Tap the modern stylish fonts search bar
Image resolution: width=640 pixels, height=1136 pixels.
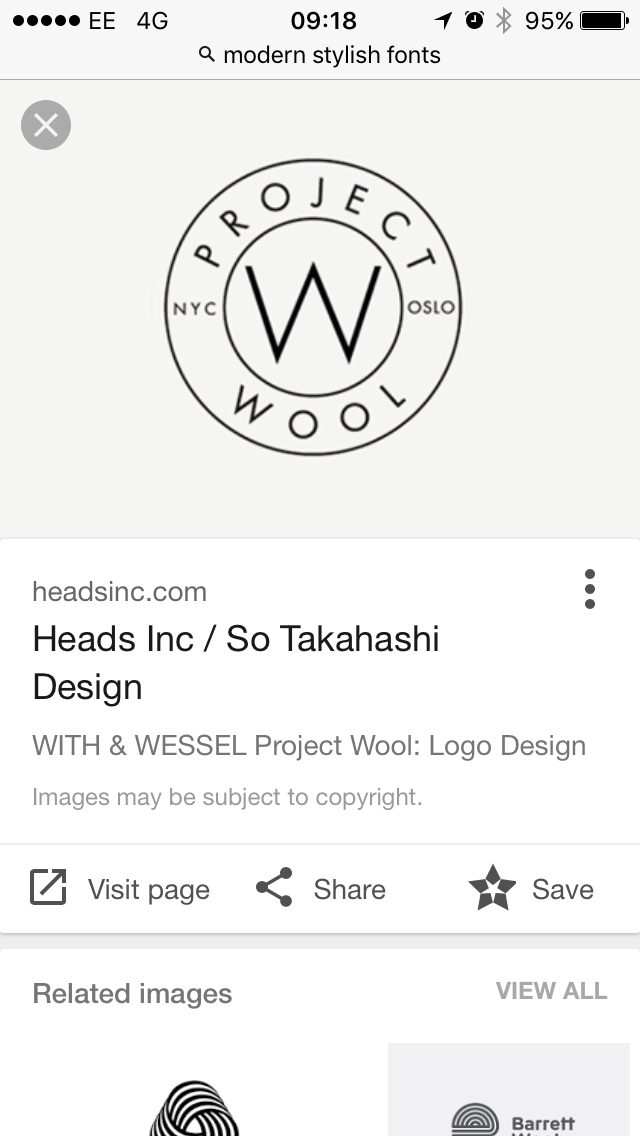pyautogui.click(x=320, y=55)
